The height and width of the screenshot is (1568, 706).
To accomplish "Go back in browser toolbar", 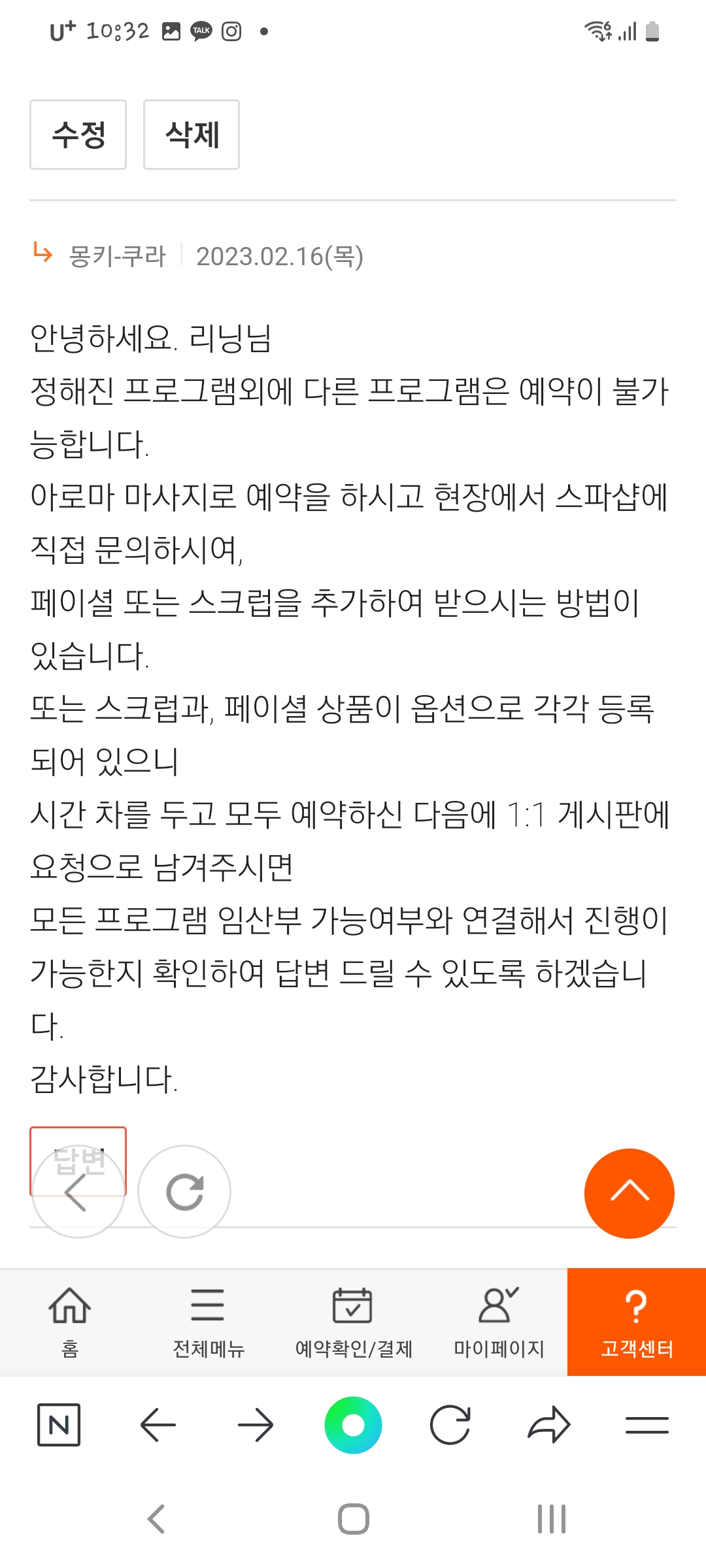I will 158,1424.
